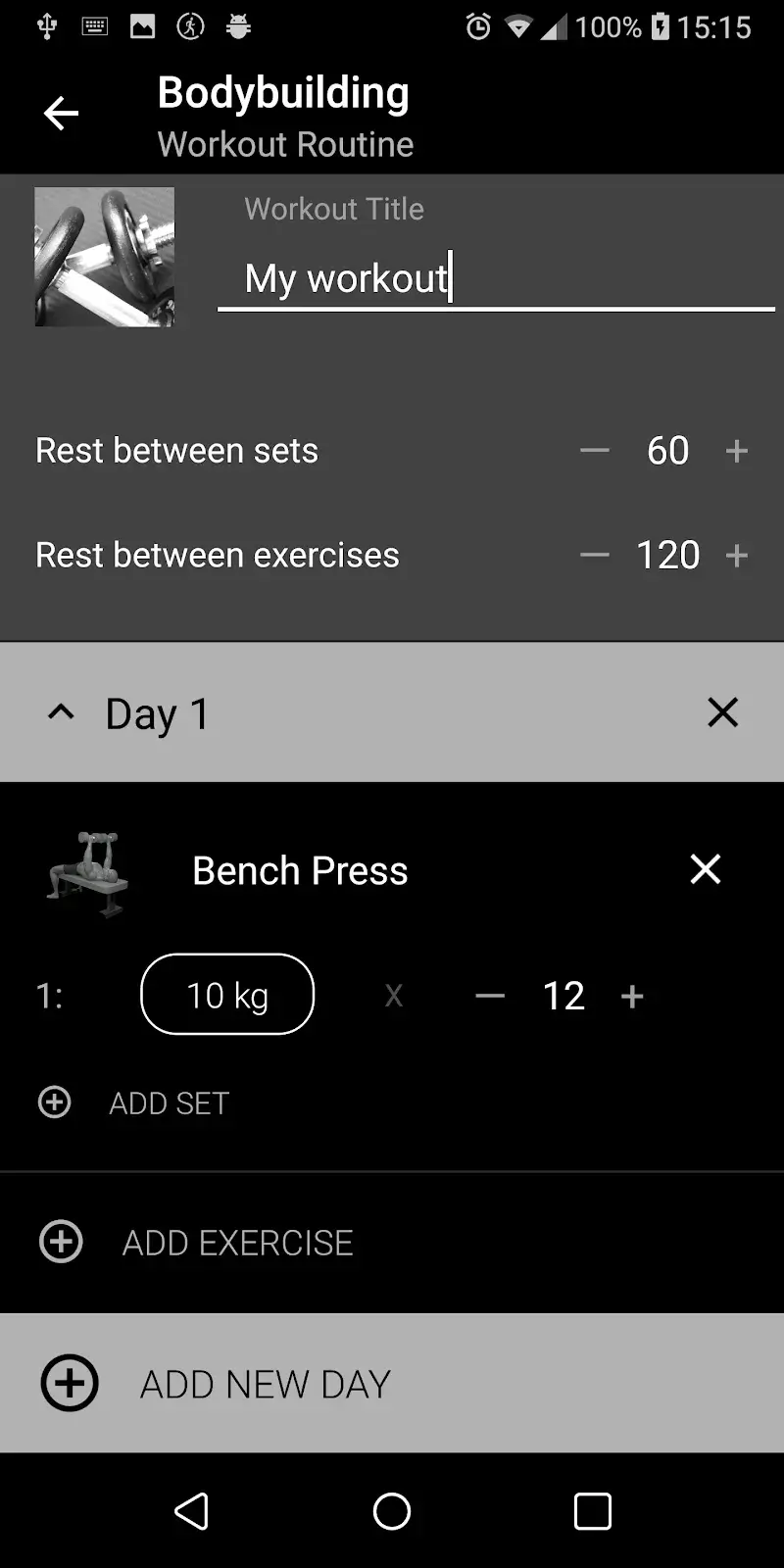Remove Bench Press with its X icon
The width and height of the screenshot is (784, 1568).
click(705, 869)
